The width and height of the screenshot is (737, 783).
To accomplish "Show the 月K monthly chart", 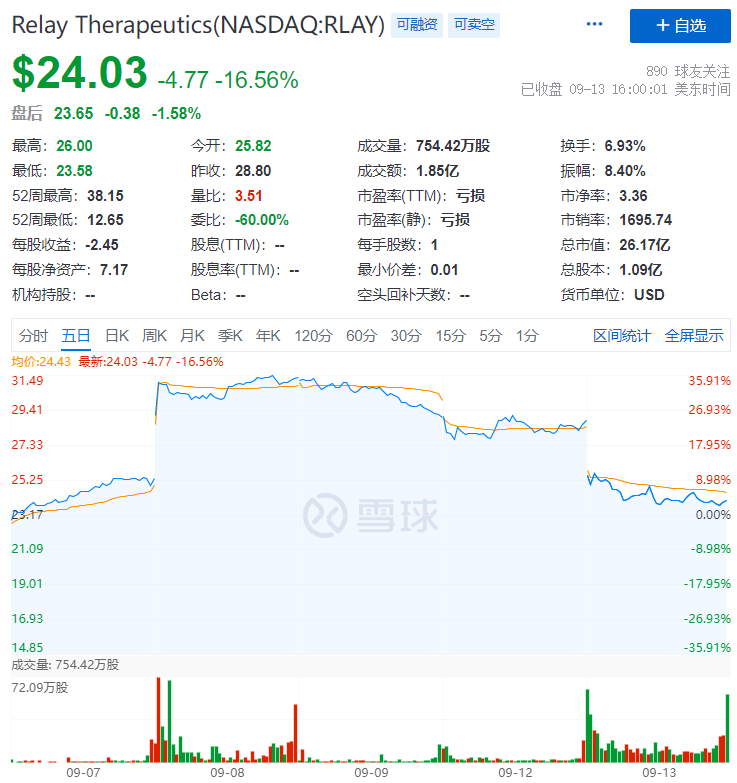I will point(193,335).
